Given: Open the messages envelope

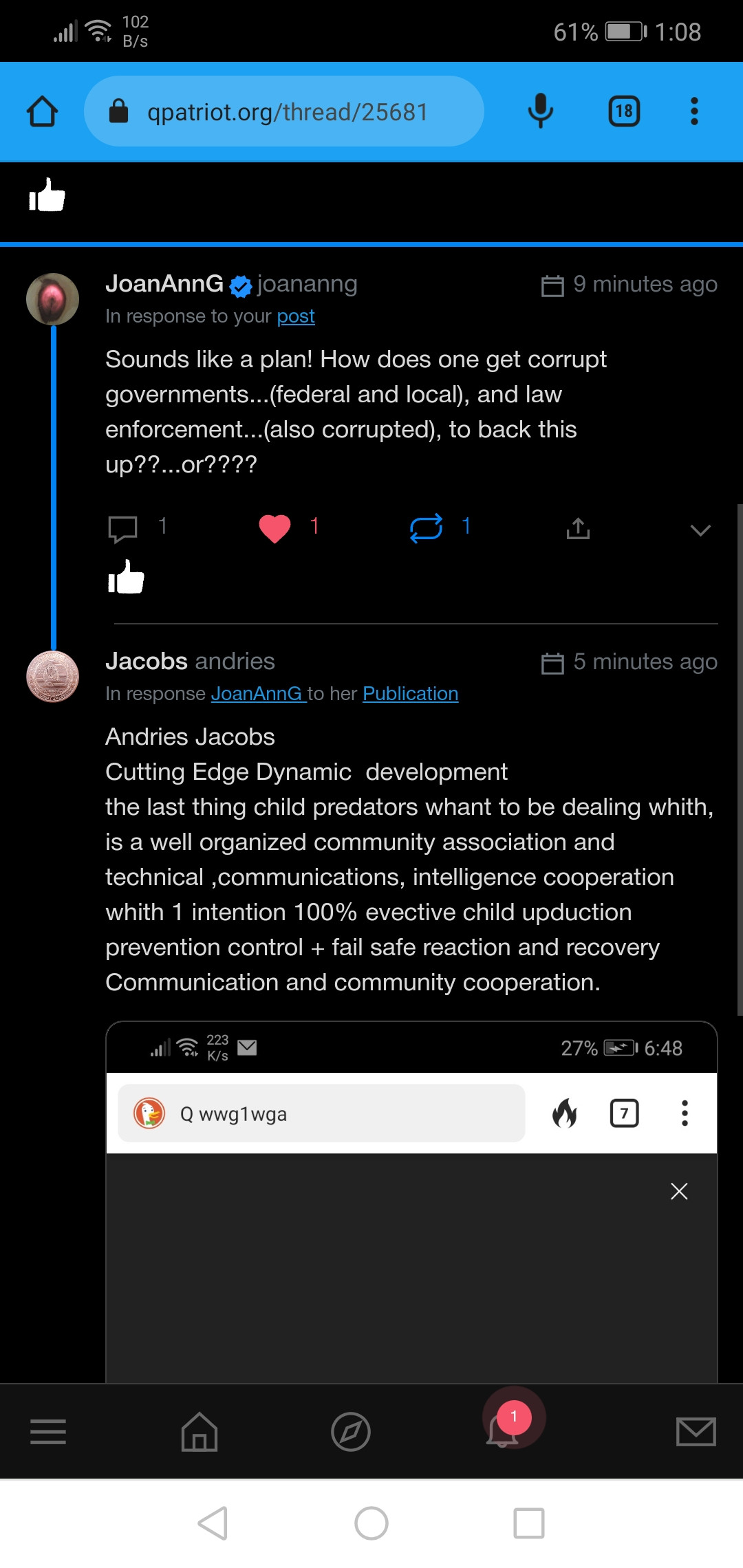Looking at the screenshot, I should 696,1432.
